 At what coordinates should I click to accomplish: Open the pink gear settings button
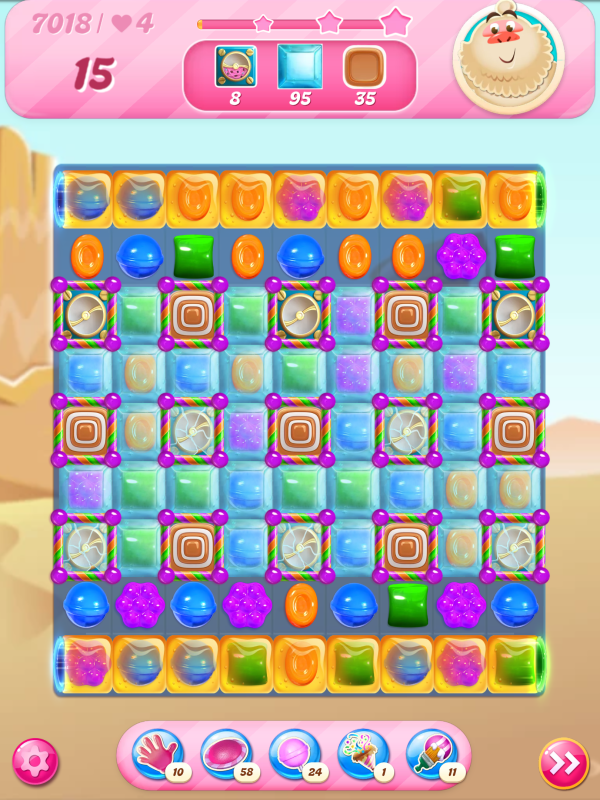coord(35,762)
